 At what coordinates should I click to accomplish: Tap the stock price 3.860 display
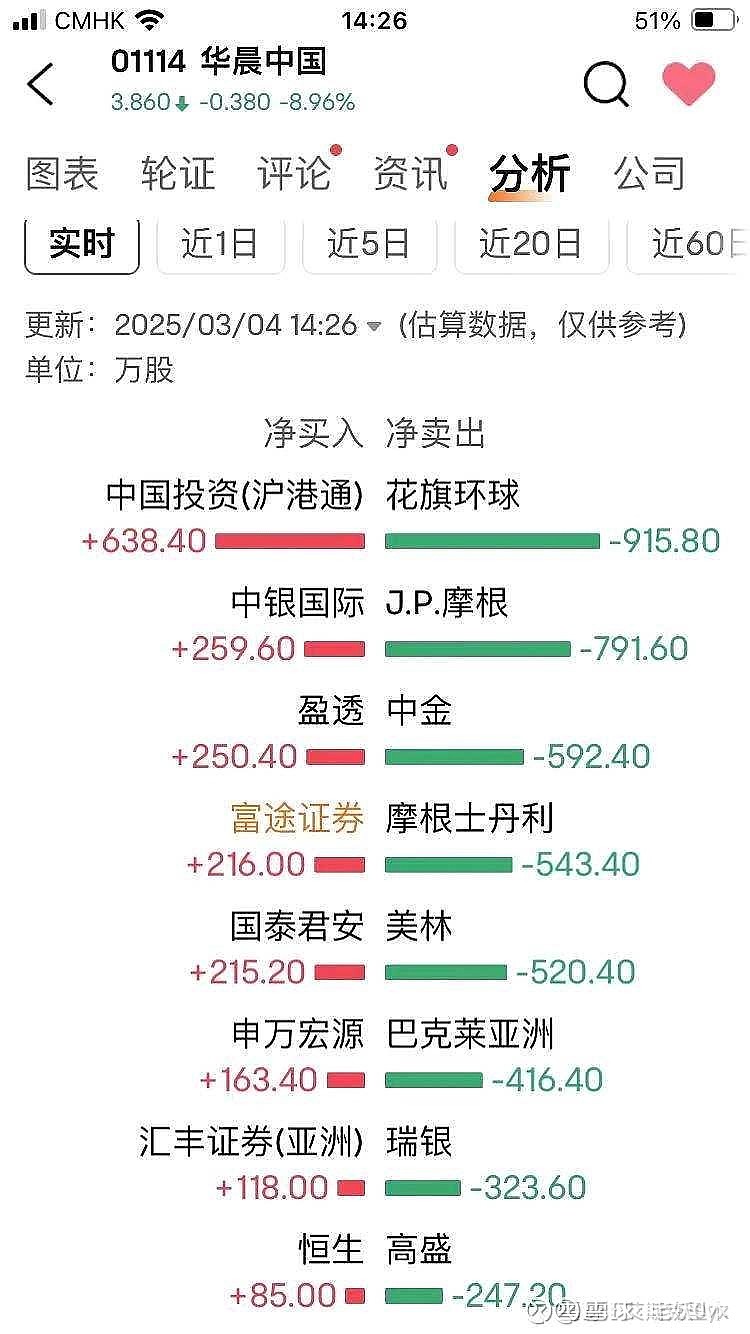pyautogui.click(x=139, y=103)
